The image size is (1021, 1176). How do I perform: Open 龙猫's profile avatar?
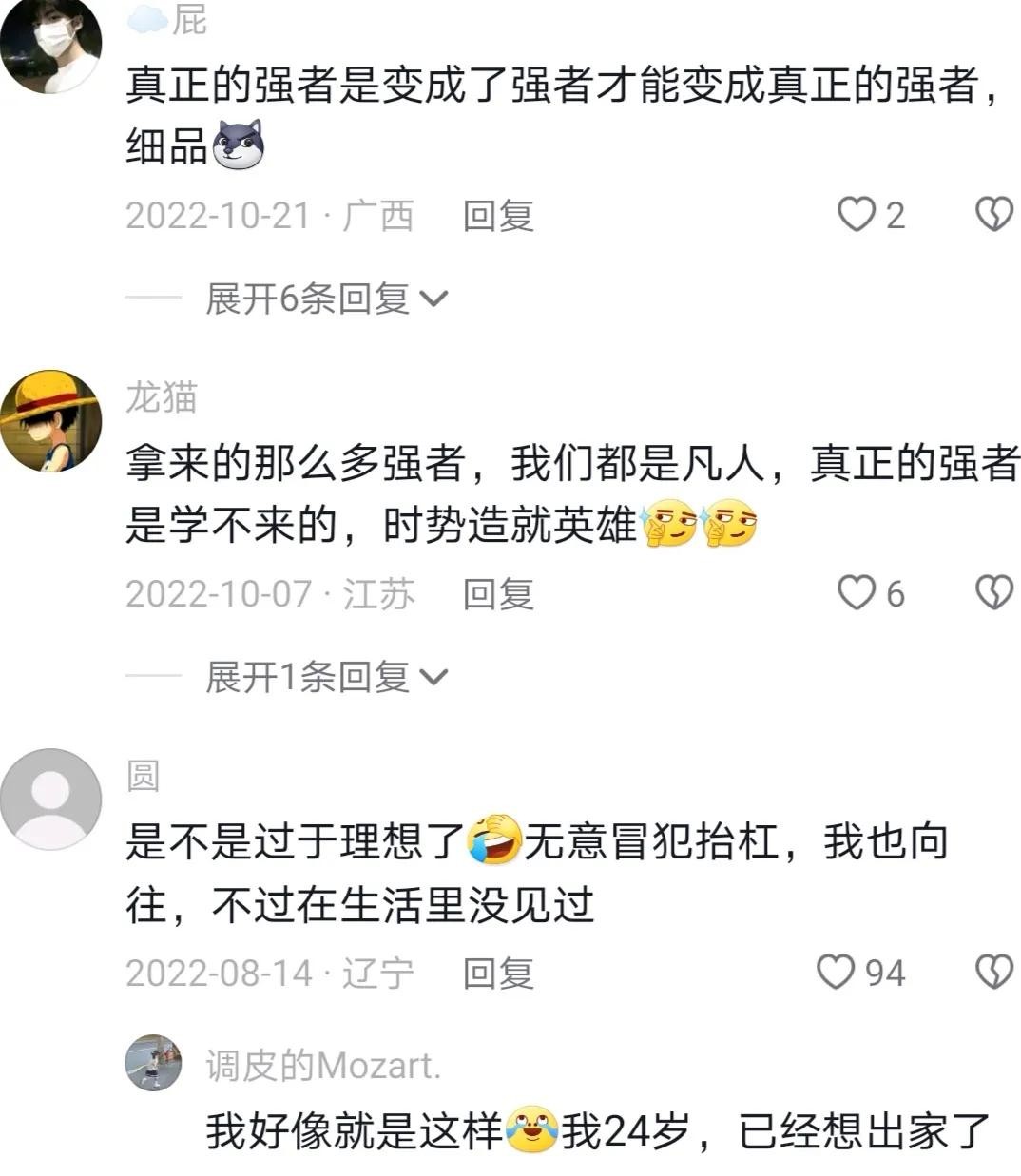pyautogui.click(x=50, y=420)
